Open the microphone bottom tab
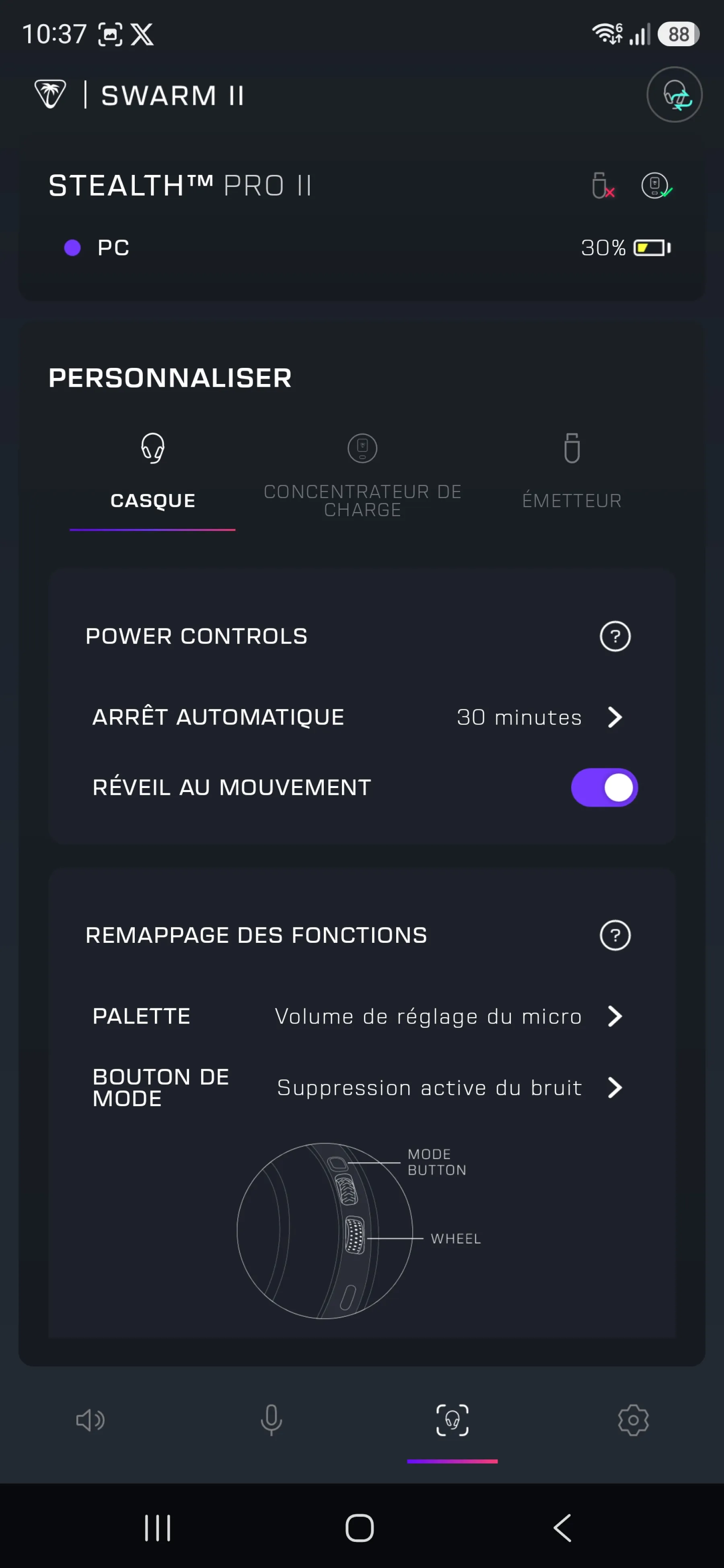Image resolution: width=724 pixels, height=1568 pixels. coord(271,1420)
